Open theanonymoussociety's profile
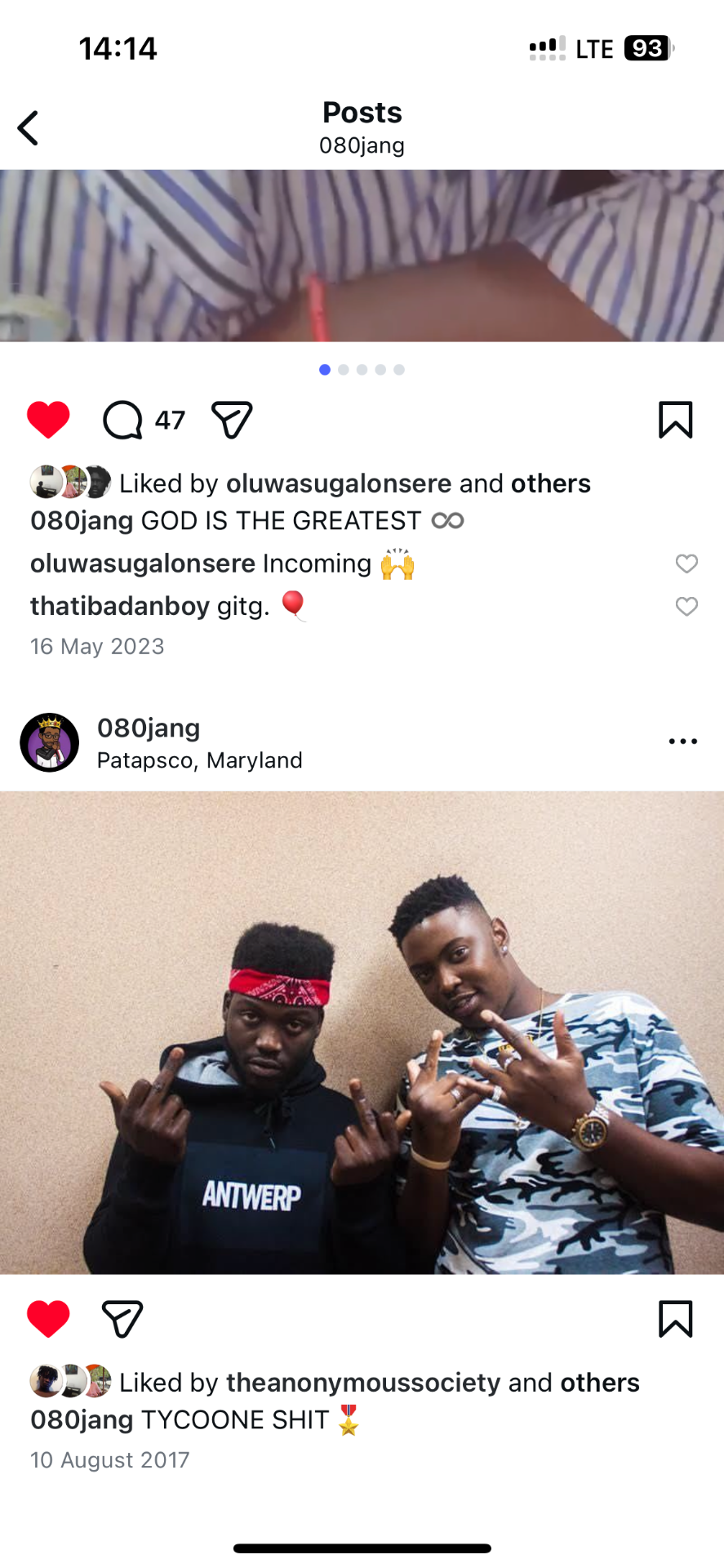This screenshot has width=724, height=1568. click(x=363, y=1383)
